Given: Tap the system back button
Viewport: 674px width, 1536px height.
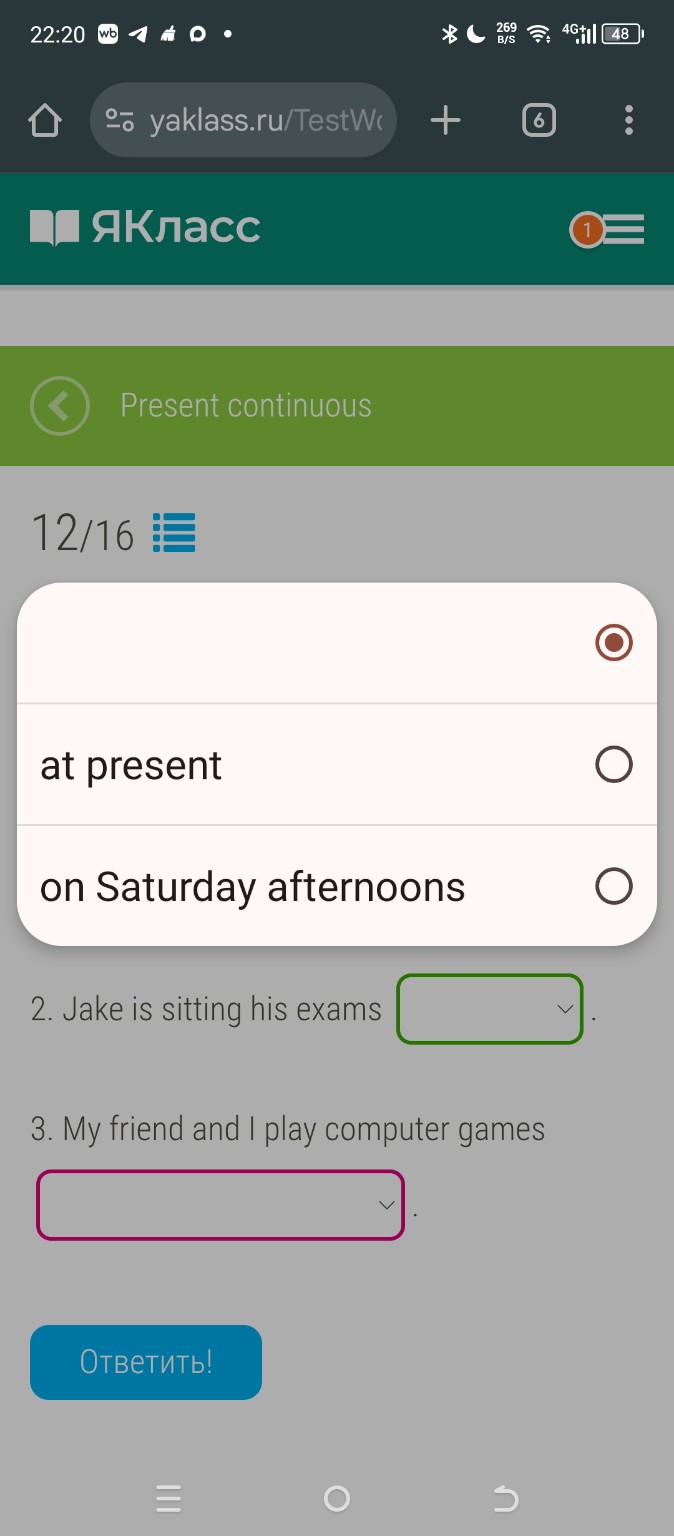Looking at the screenshot, I should pos(506,1498).
